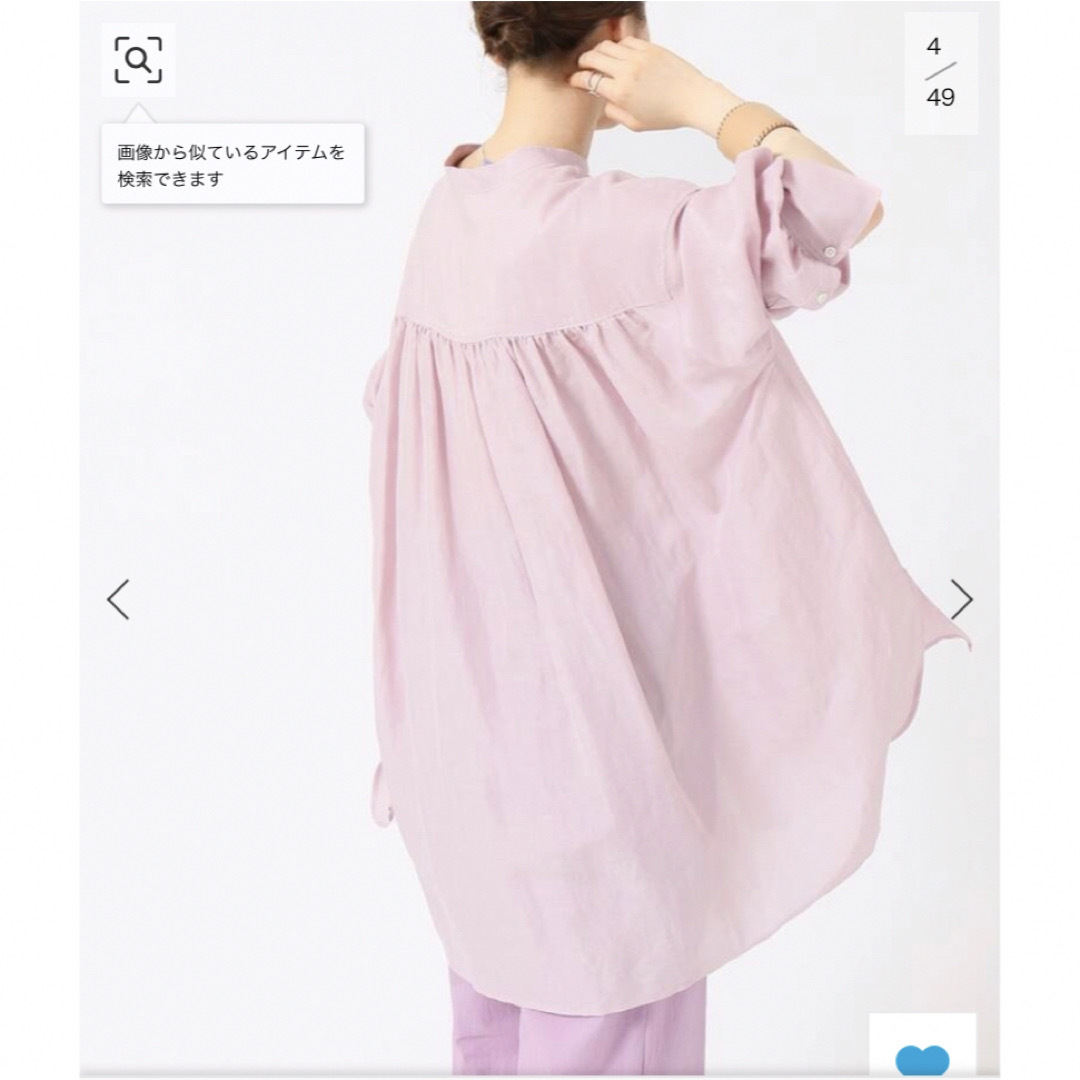
Task: Open the similar-item image search
Action: pos(138,61)
